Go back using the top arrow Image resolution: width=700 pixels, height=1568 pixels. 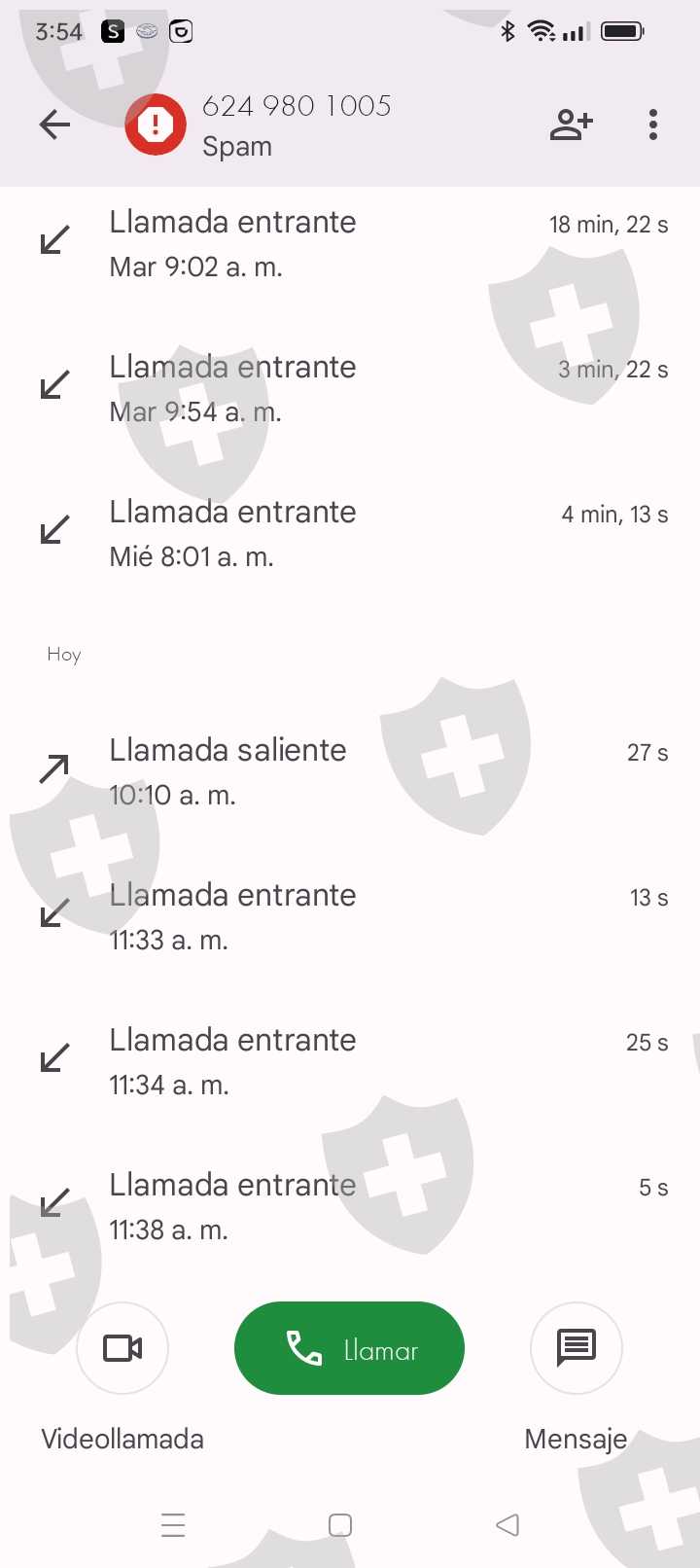click(x=55, y=125)
